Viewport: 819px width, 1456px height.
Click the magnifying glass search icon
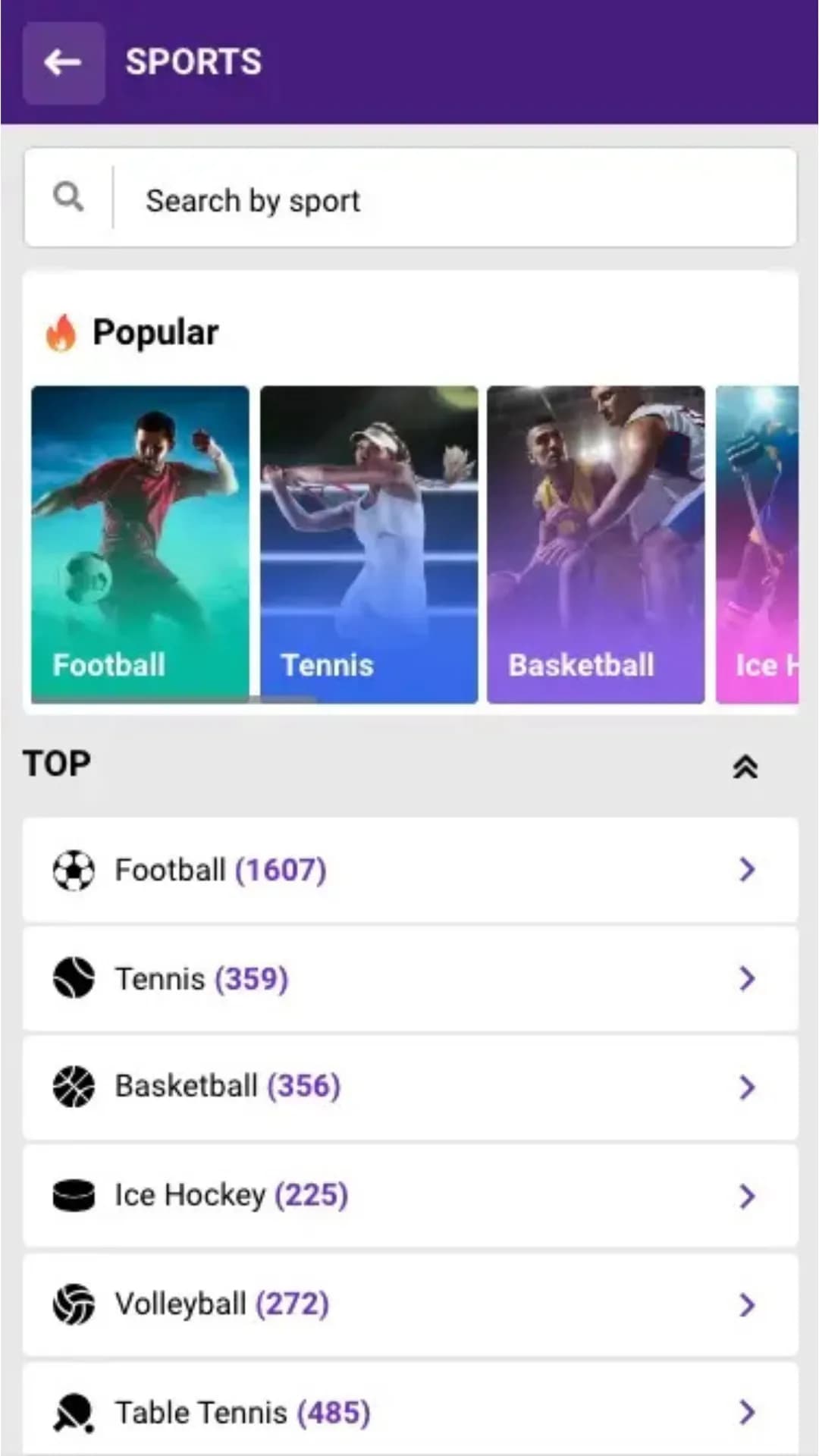tap(69, 197)
